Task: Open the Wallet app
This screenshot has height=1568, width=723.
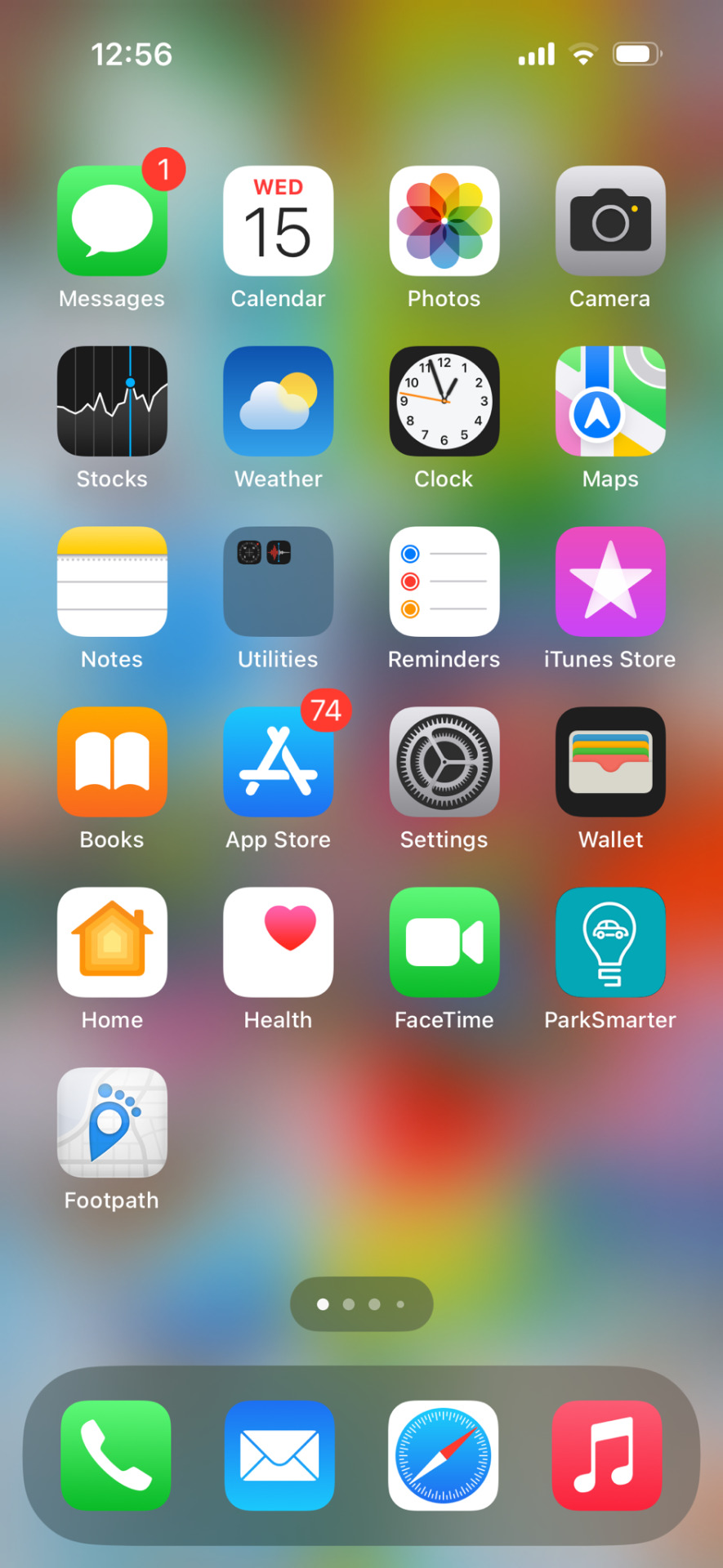Action: pyautogui.click(x=609, y=762)
